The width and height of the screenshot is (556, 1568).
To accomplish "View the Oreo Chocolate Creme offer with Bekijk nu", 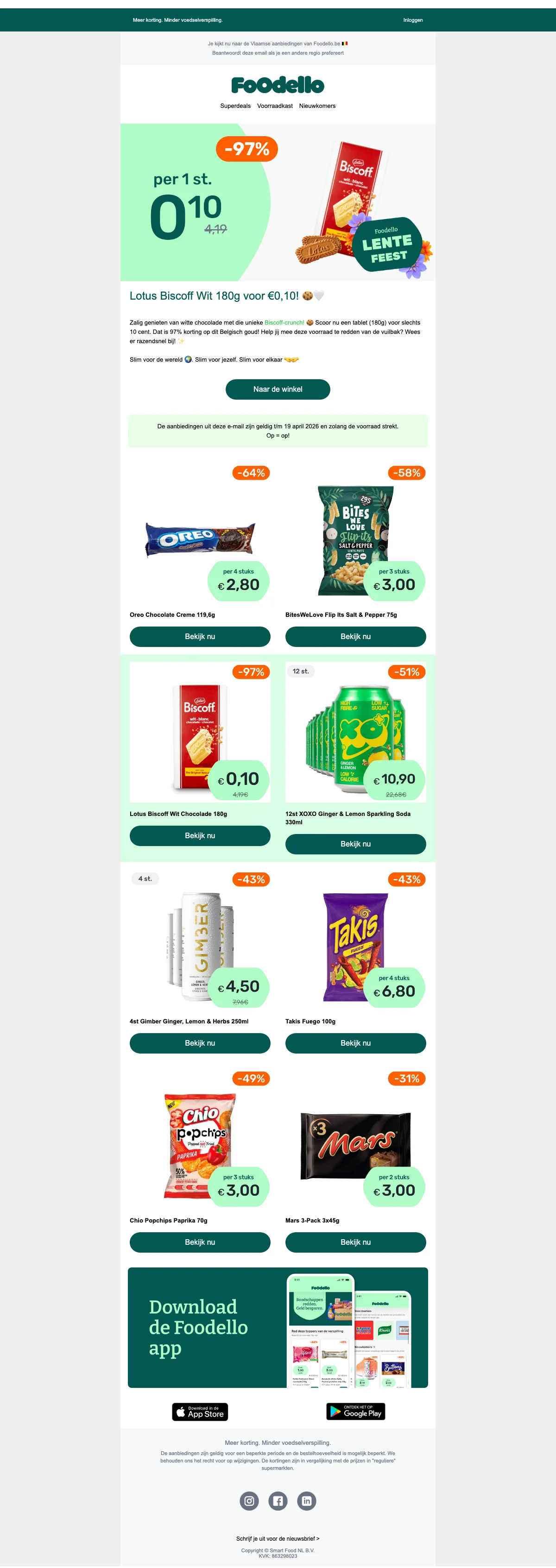I will 200,636.
